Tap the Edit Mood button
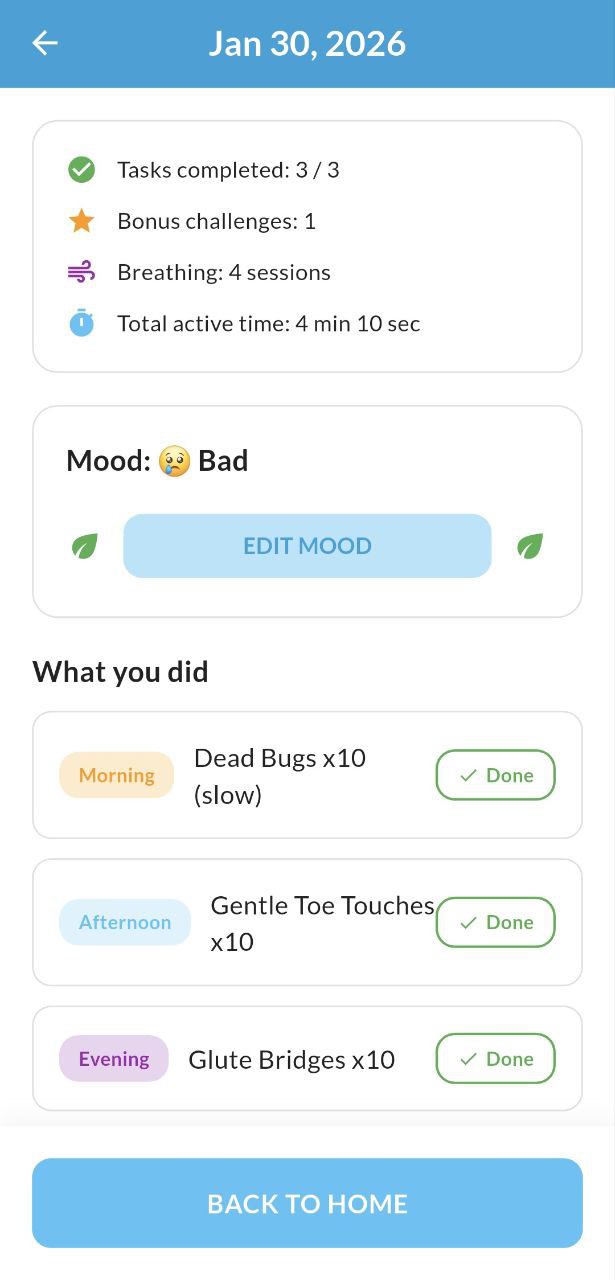 coord(307,546)
